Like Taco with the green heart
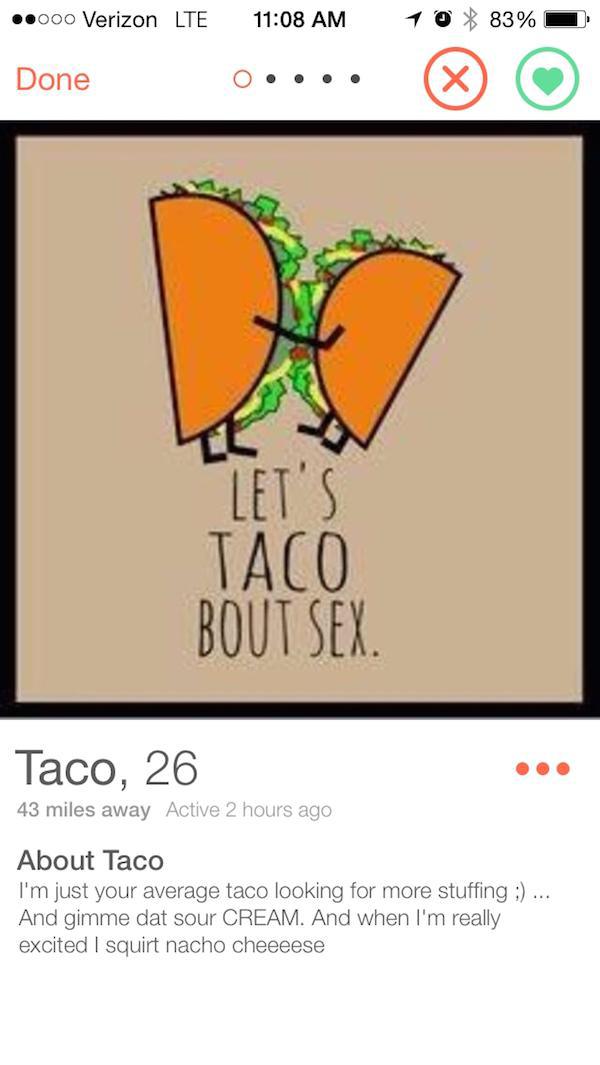Image resolution: width=600 pixels, height=1065 pixels. pos(547,79)
